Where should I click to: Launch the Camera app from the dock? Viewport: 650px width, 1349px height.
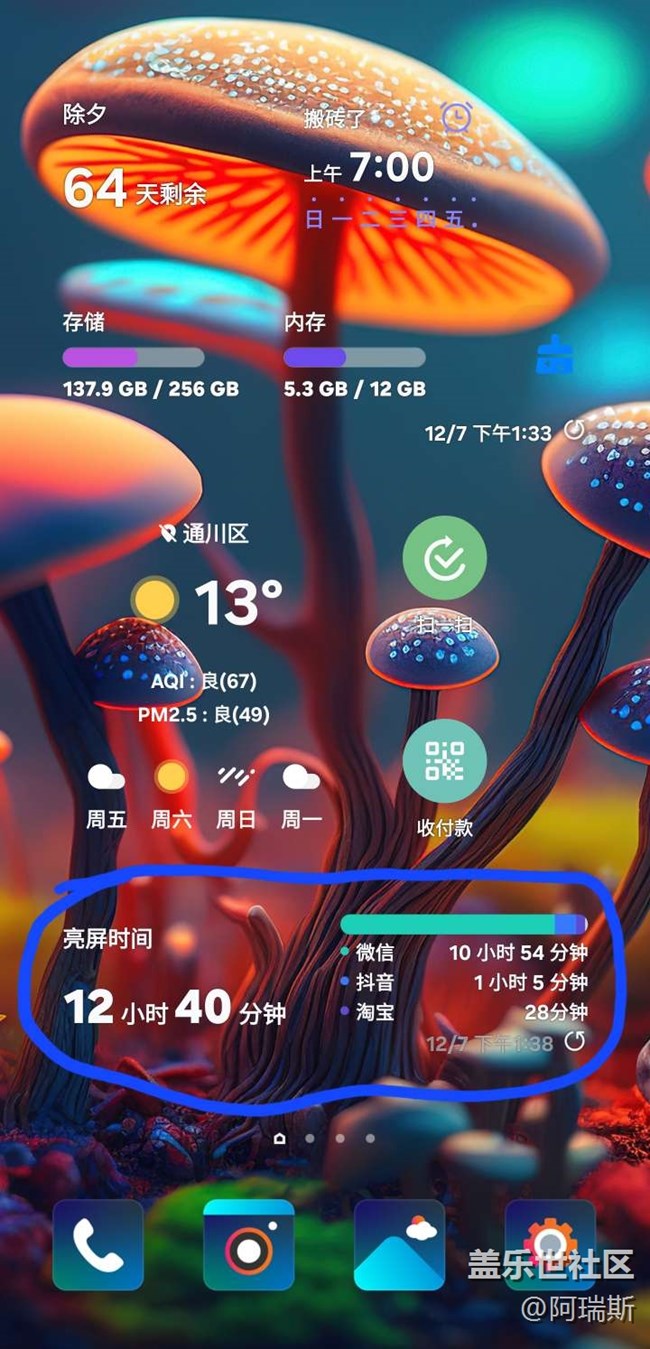tap(248, 1245)
